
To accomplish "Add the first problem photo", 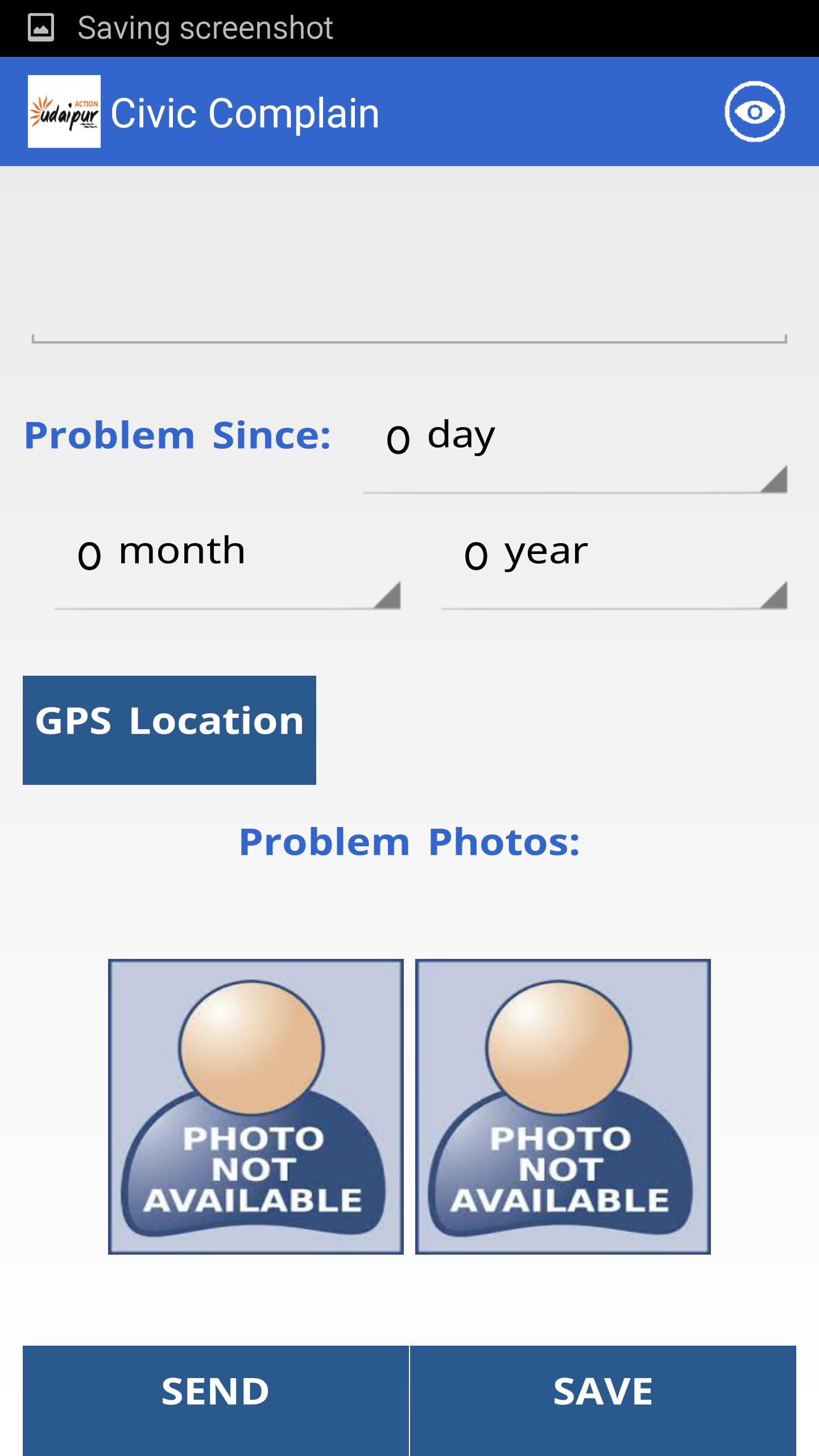I will point(256,1106).
